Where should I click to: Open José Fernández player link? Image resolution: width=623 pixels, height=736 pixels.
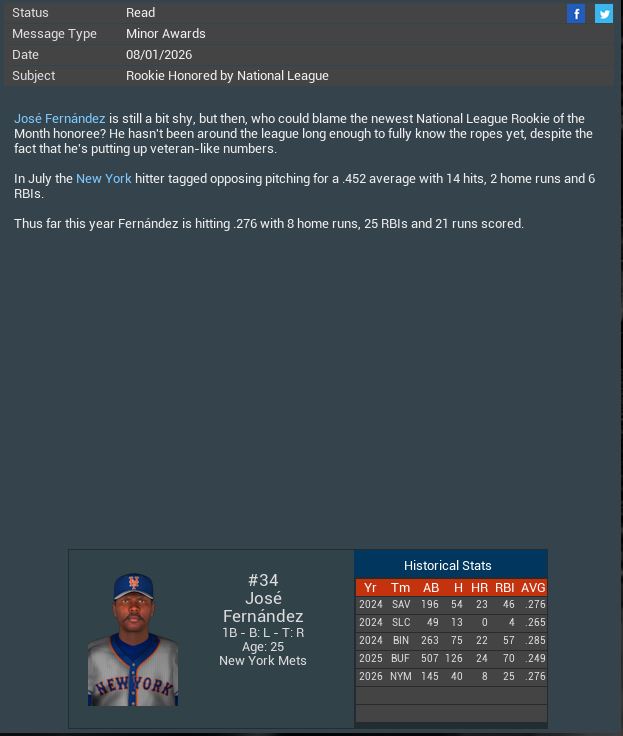59,118
